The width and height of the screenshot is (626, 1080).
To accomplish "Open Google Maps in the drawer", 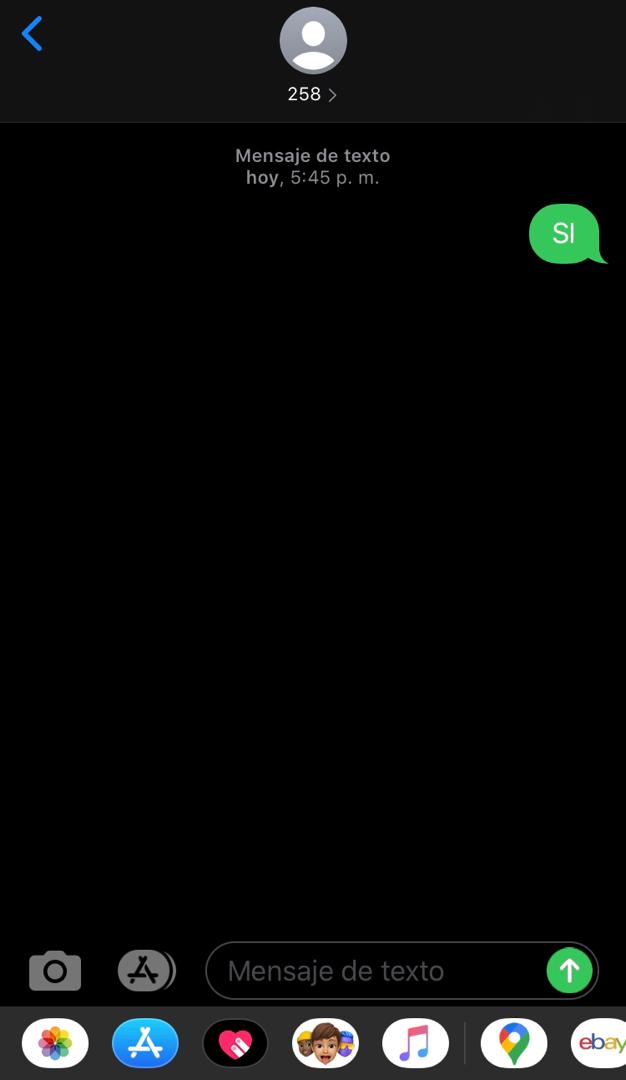I will click(514, 1044).
